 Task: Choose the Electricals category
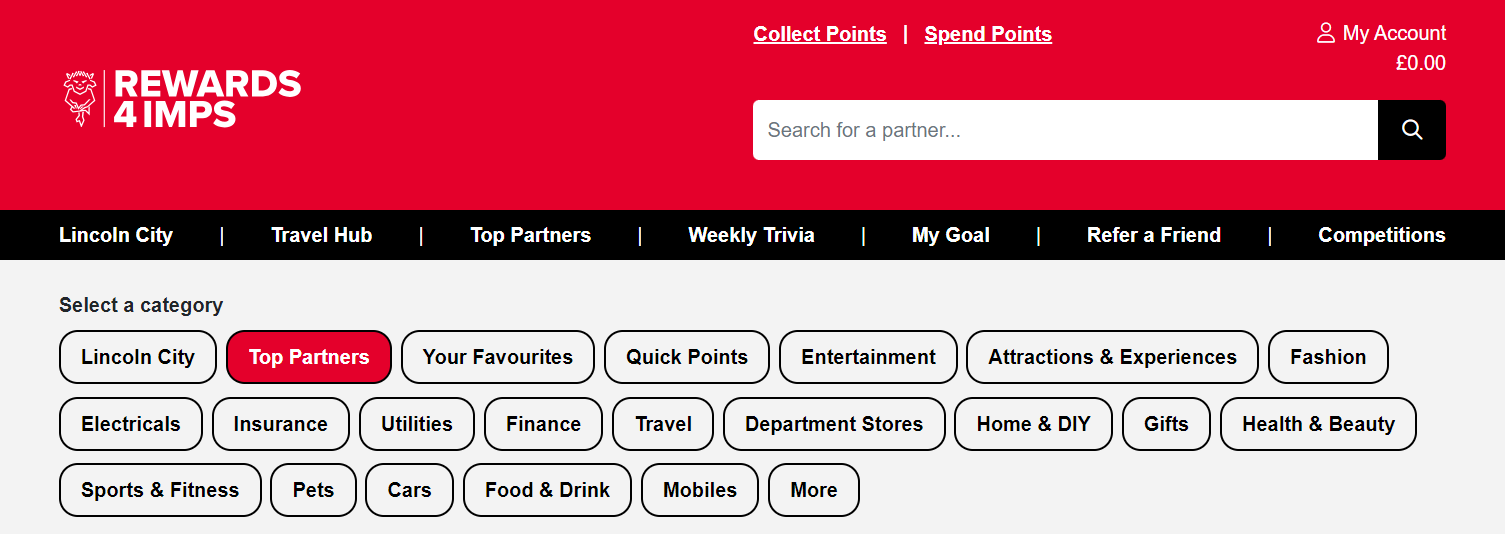point(130,424)
